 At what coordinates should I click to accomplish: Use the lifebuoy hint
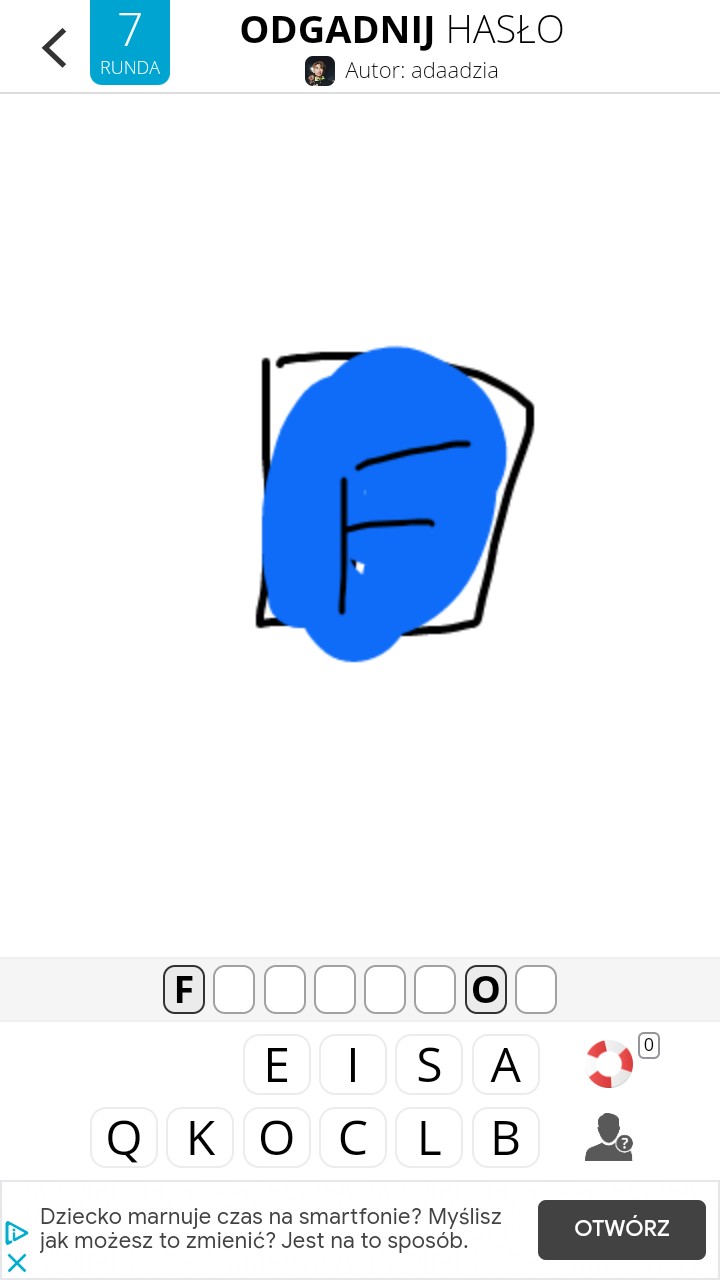pos(609,1064)
